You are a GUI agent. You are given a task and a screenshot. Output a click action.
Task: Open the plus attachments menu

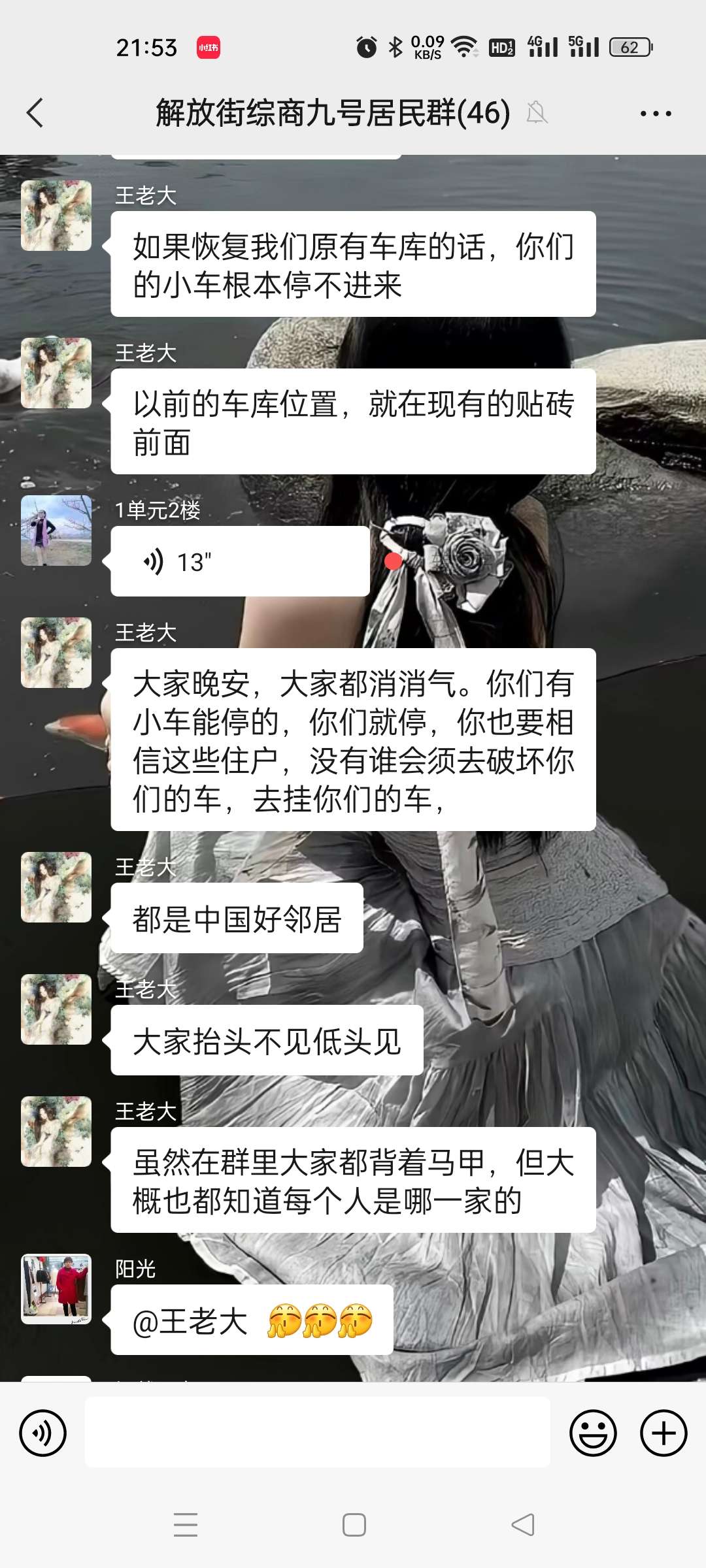663,1433
